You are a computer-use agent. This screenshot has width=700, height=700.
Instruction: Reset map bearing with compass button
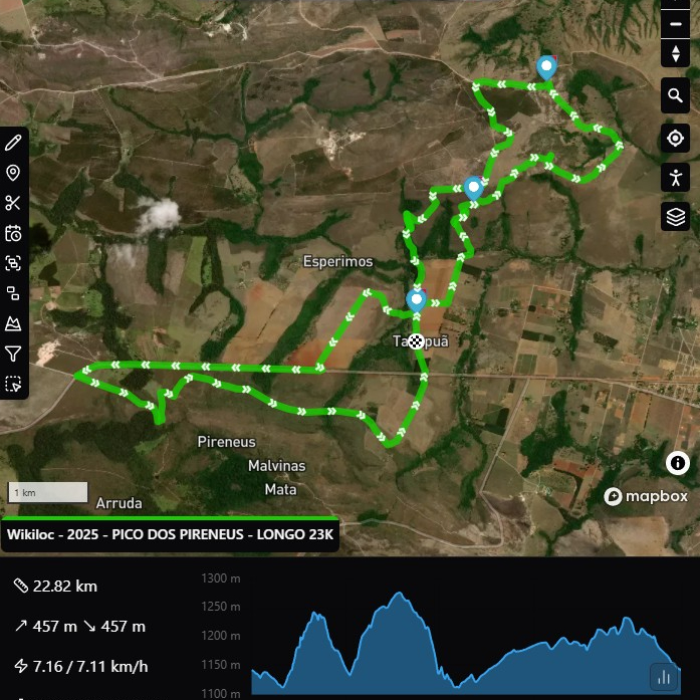pyautogui.click(x=676, y=53)
